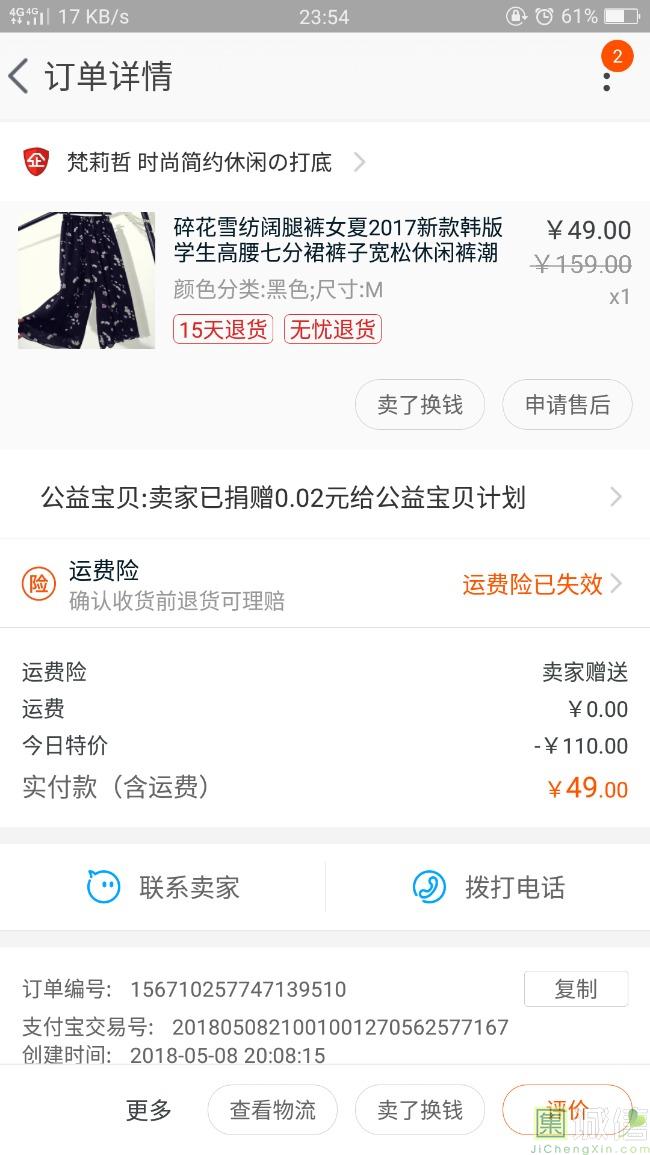Open the 运费险 insurance row
The width and height of the screenshot is (650, 1155).
click(325, 584)
